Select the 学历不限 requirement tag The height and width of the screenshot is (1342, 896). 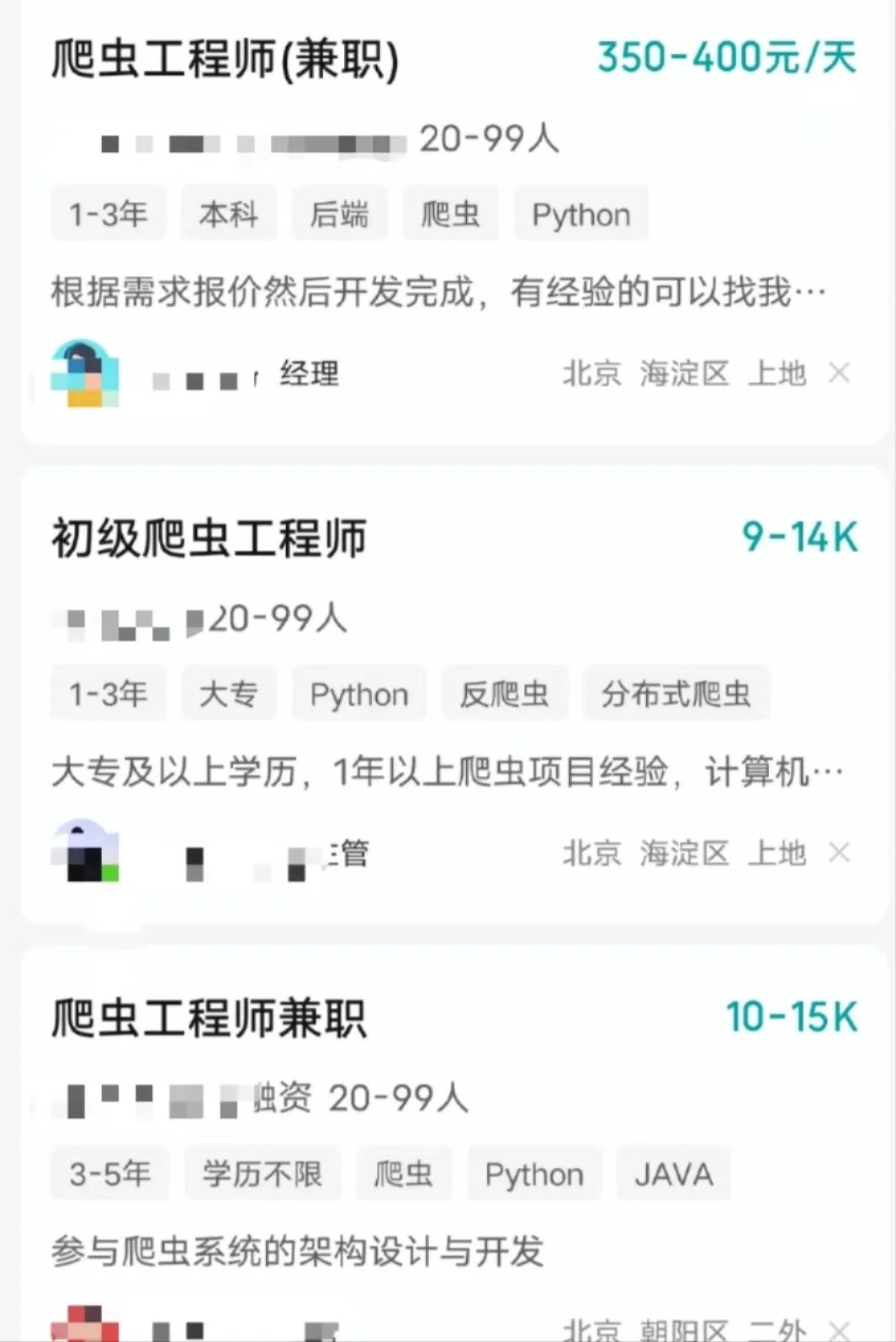[262, 1173]
